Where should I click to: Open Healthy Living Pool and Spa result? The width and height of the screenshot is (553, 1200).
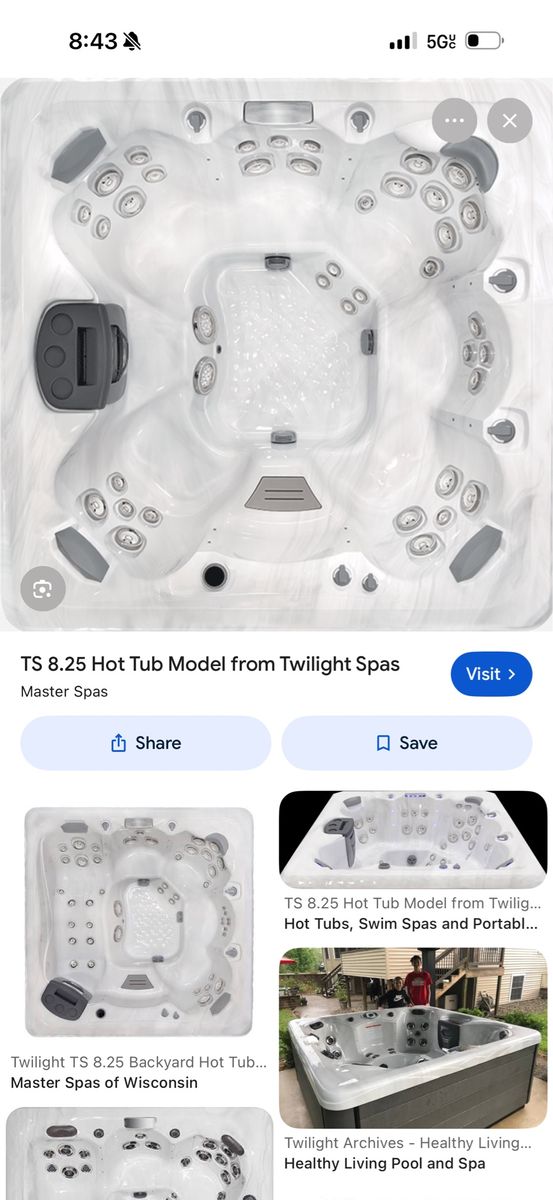(413, 1060)
